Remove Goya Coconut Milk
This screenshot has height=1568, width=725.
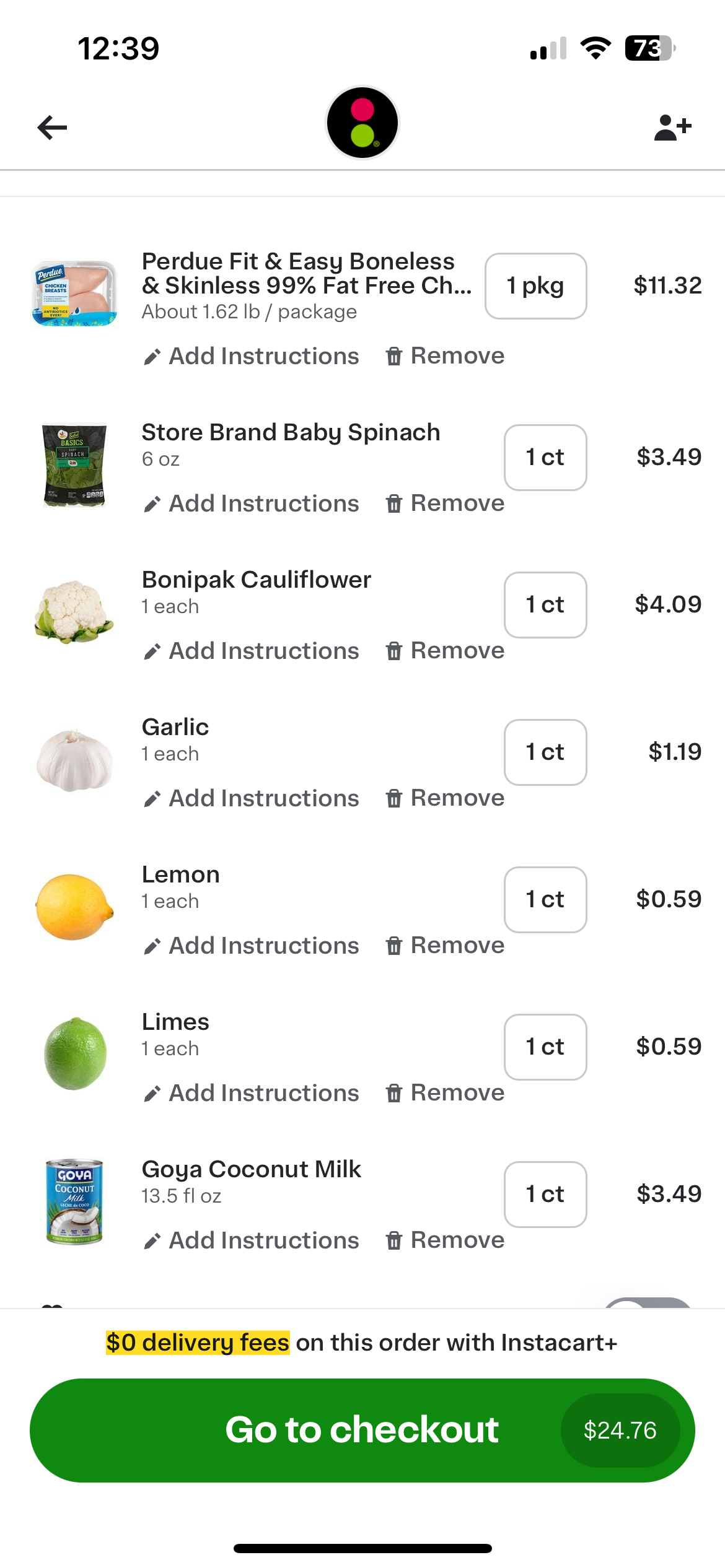(x=445, y=1240)
